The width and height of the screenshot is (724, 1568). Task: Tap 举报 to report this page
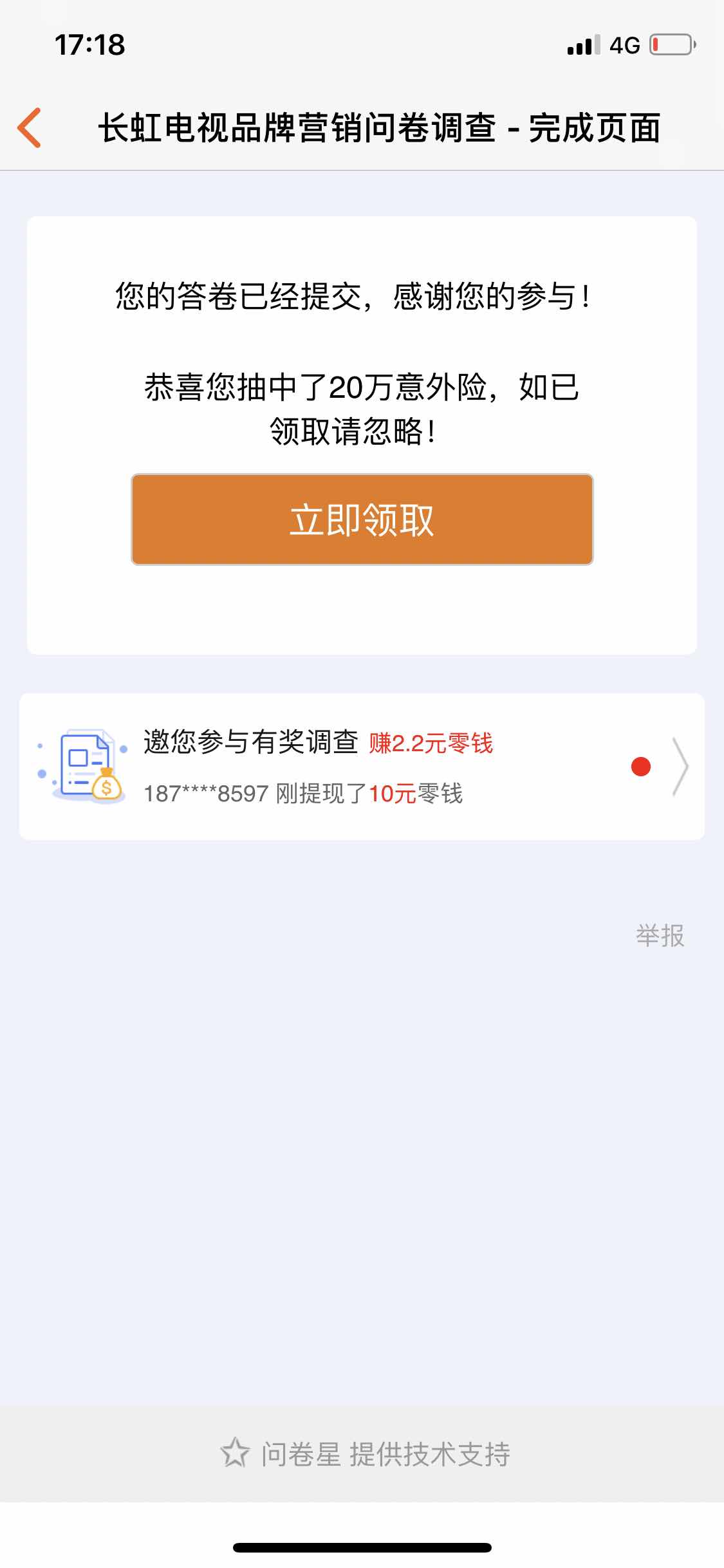click(660, 935)
